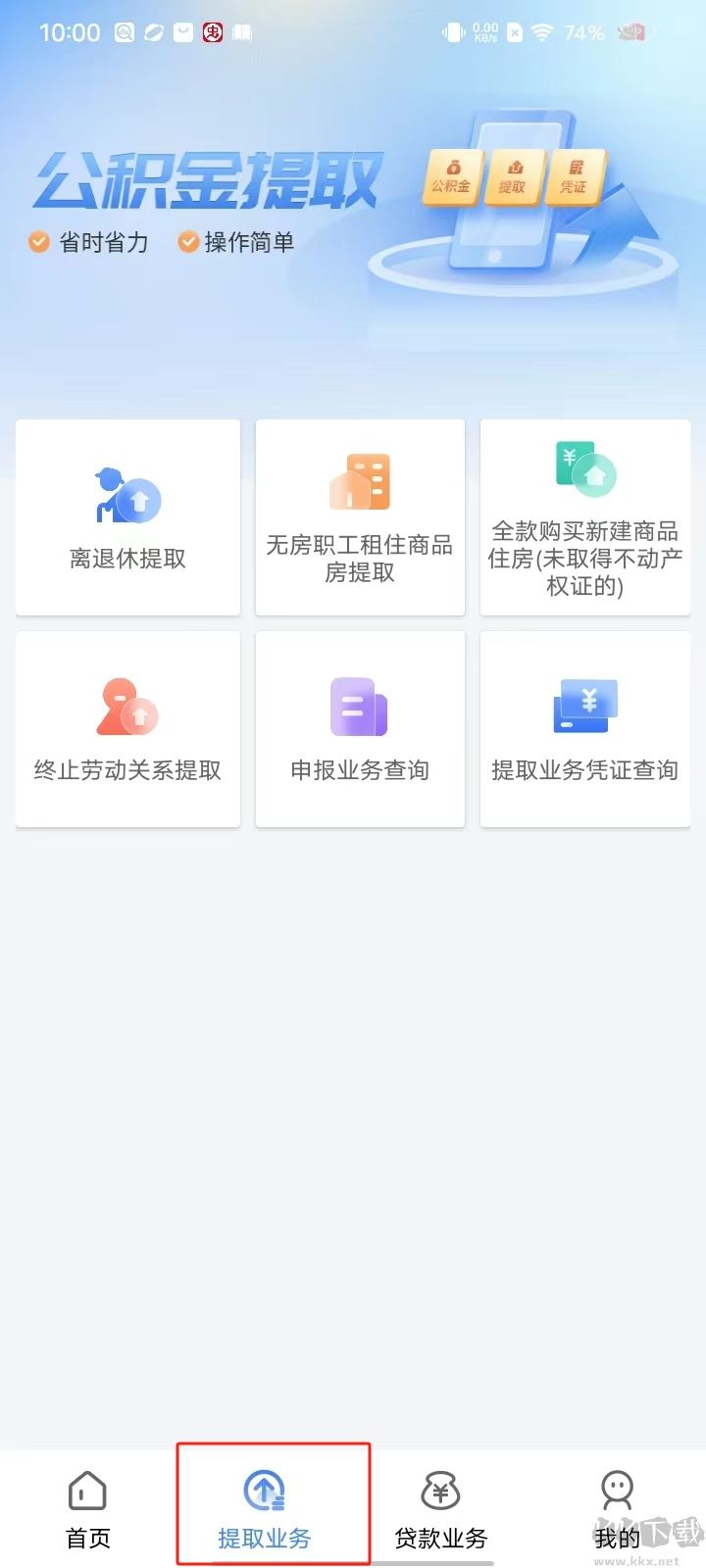Tap the 首页 home icon in bottom bar
This screenshot has width=706, height=1568.
pos(87,1489)
